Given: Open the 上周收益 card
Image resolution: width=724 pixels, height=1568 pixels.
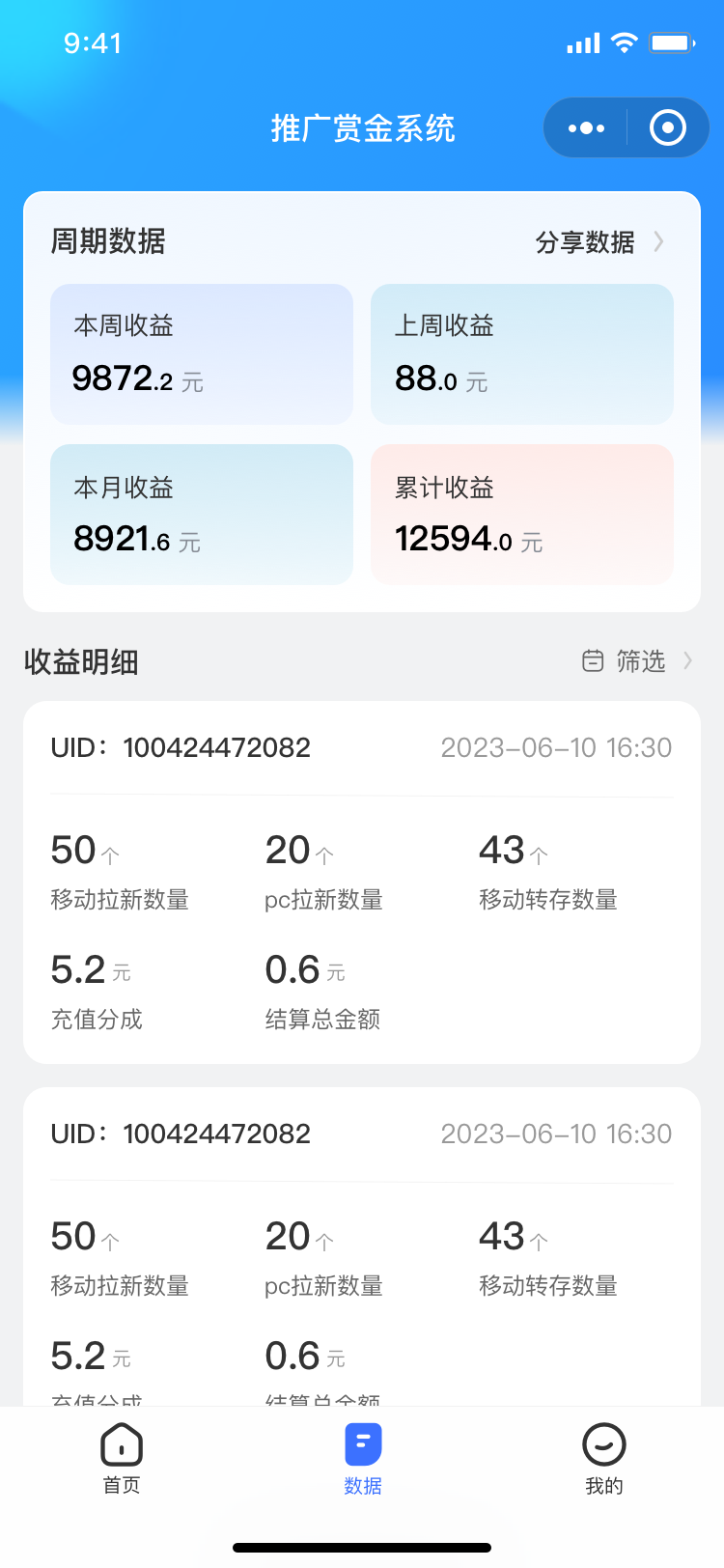Looking at the screenshot, I should point(522,354).
